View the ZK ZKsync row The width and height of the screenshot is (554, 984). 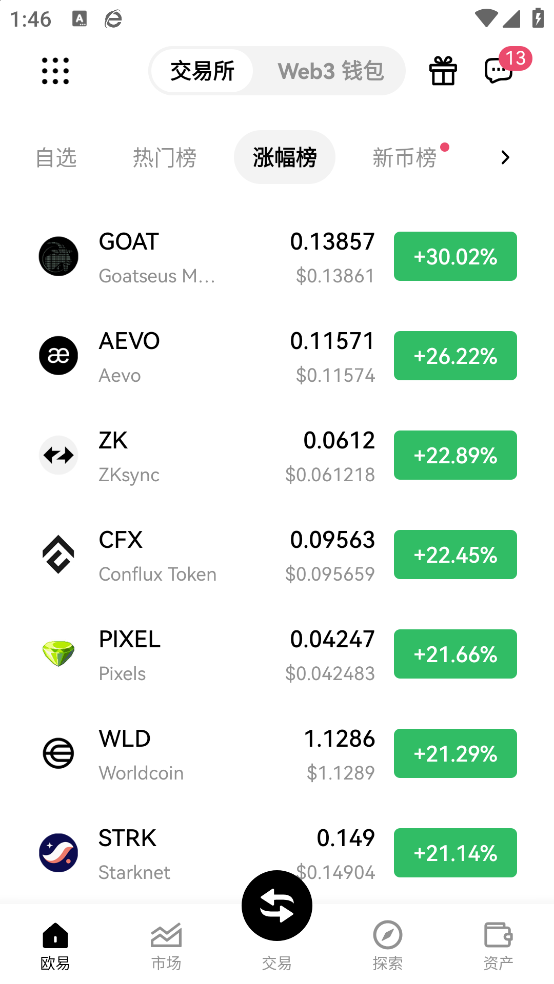coord(277,455)
